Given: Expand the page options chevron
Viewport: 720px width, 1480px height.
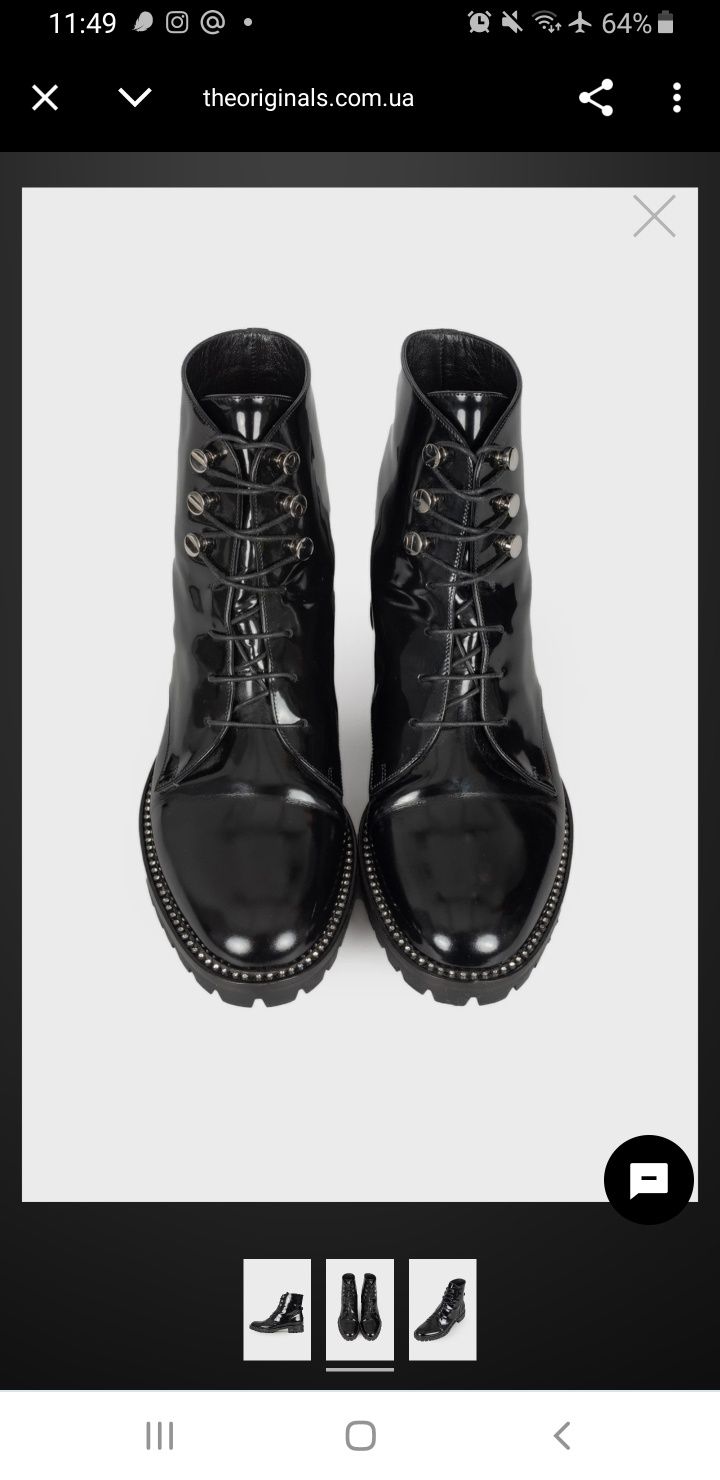Looking at the screenshot, I should coord(134,97).
